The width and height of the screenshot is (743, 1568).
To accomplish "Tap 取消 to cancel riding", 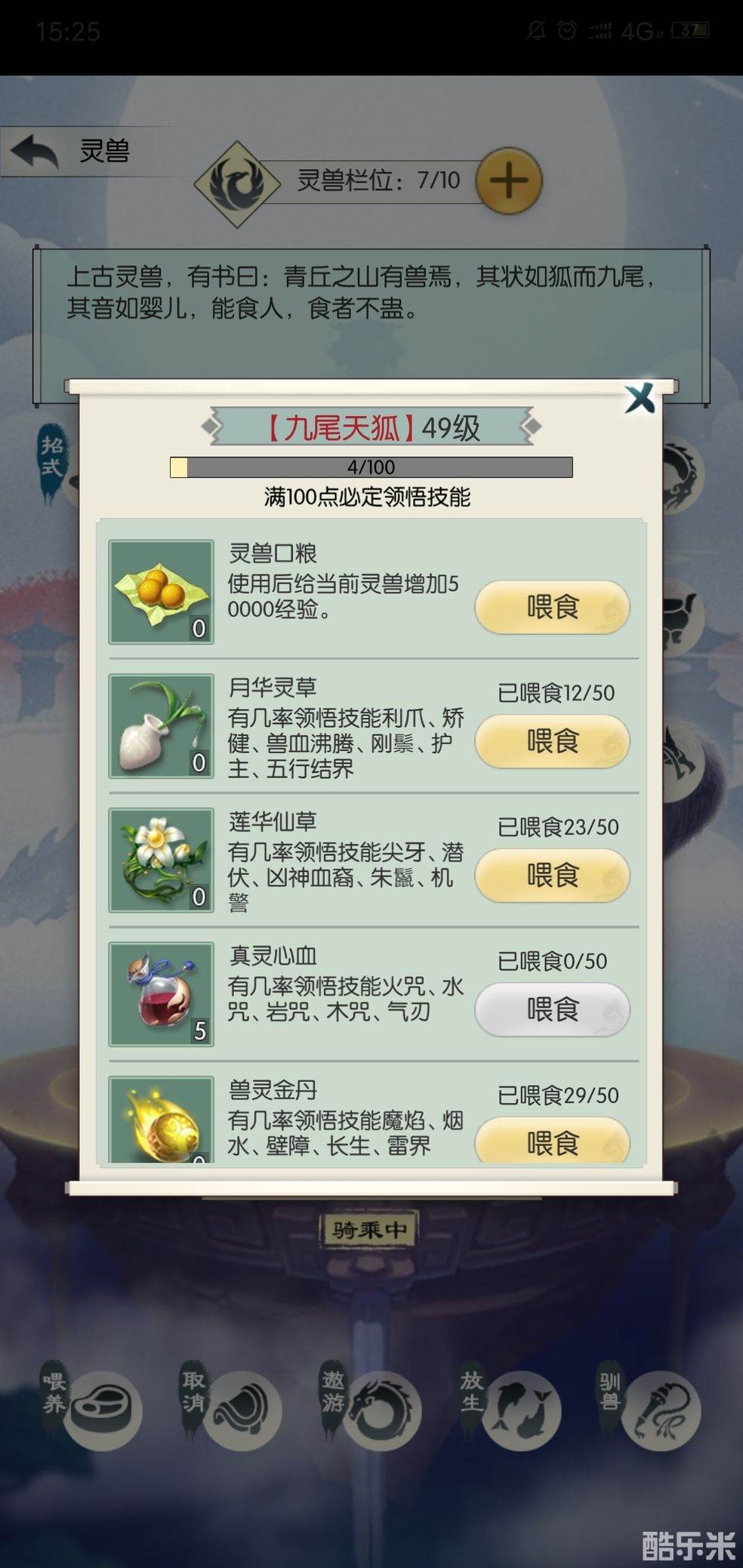I will tap(242, 1410).
